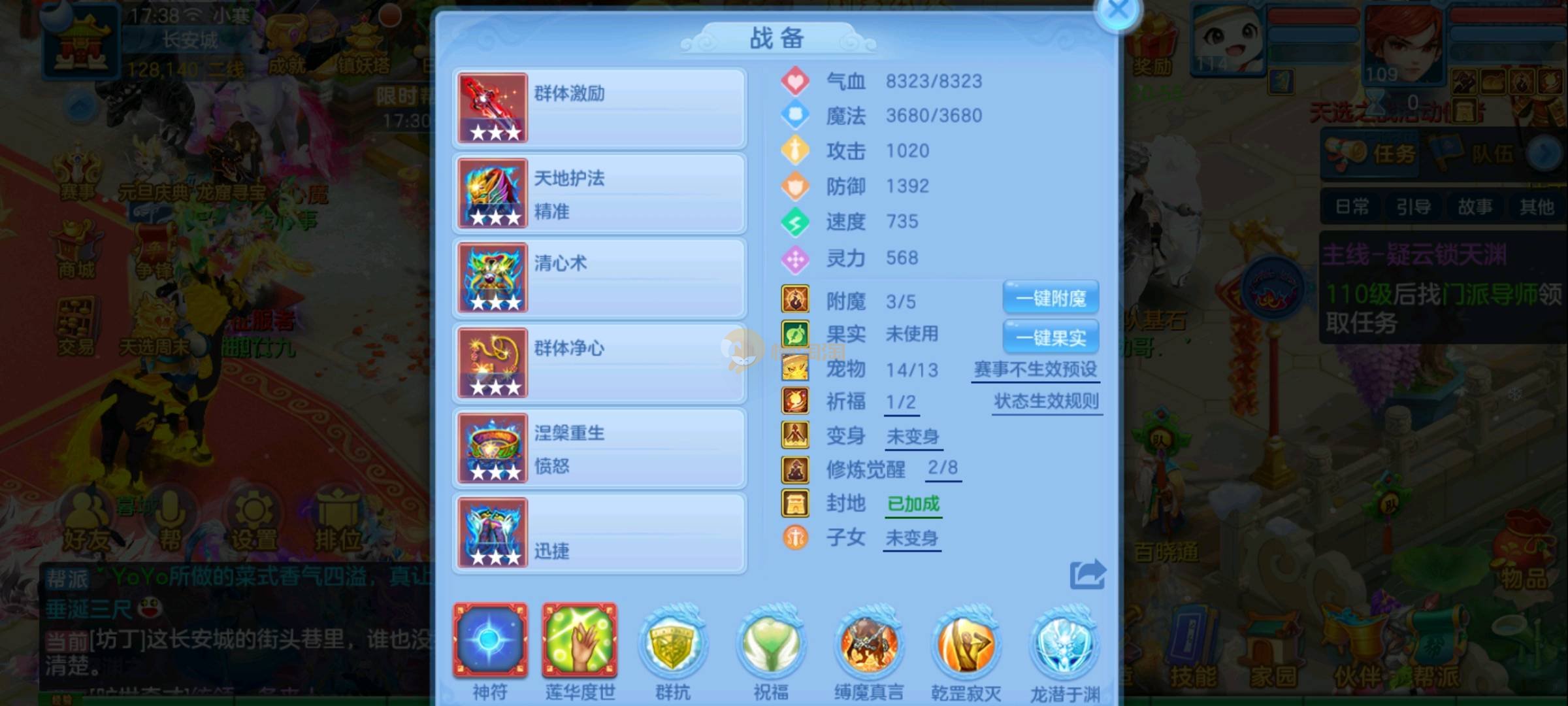Image resolution: width=1568 pixels, height=706 pixels.
Task: Open the 清心术 equipment slot
Action: click(600, 278)
